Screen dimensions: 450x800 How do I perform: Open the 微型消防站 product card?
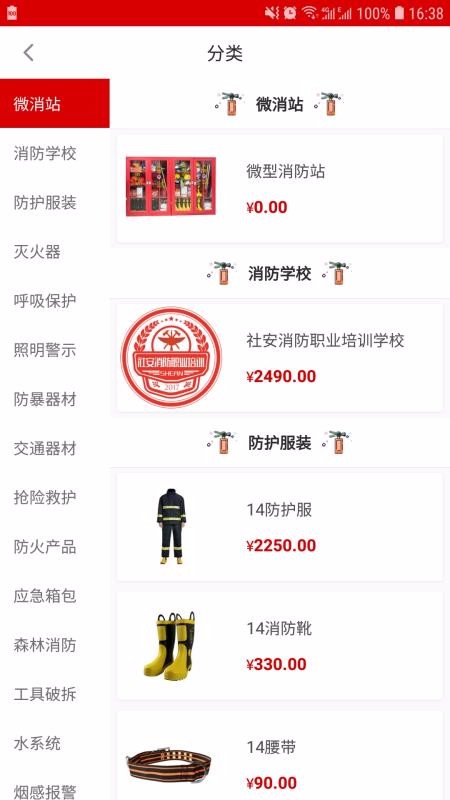click(280, 188)
